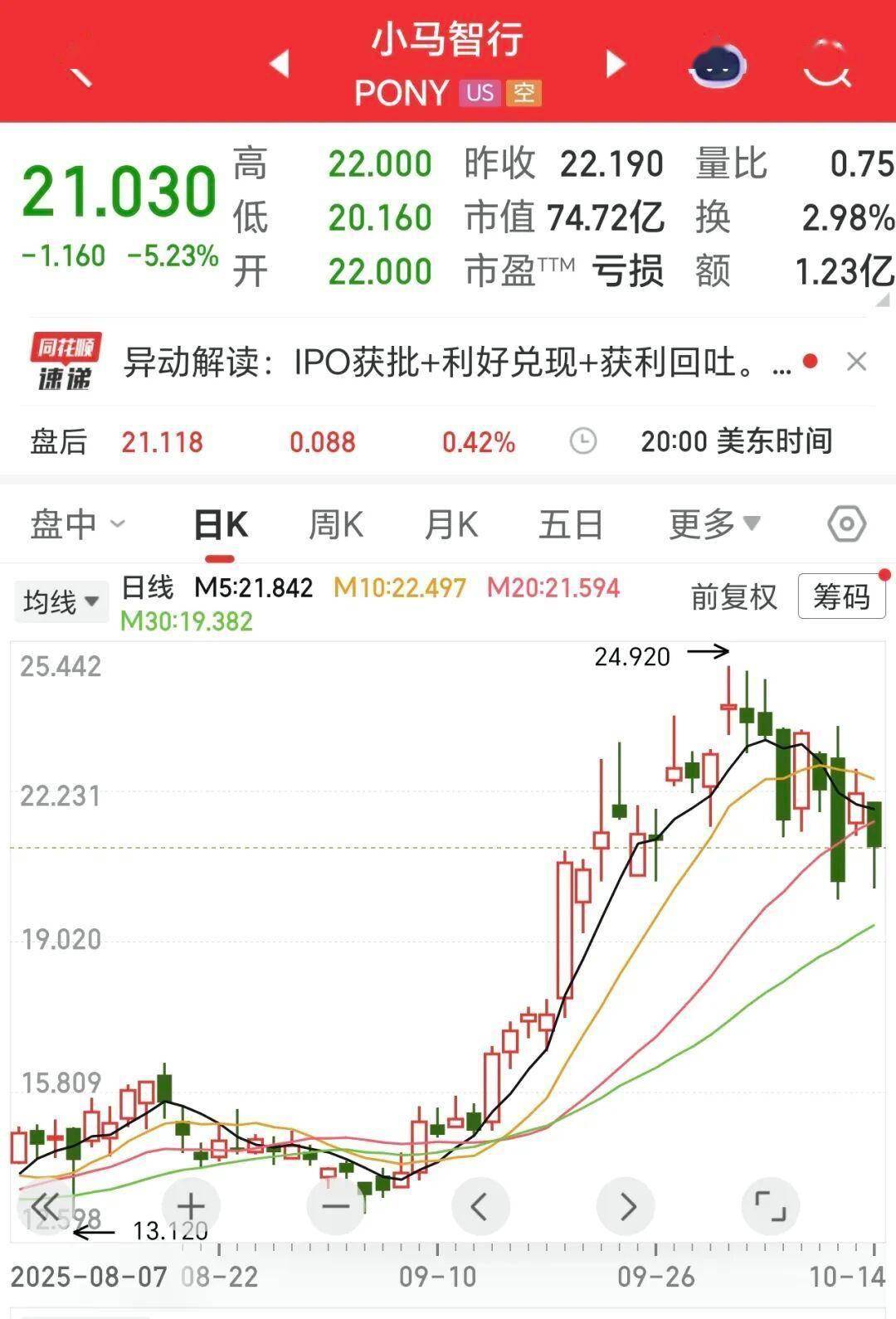Expand the chart to fullscreen
This screenshot has width=896, height=1319.
[769, 1206]
